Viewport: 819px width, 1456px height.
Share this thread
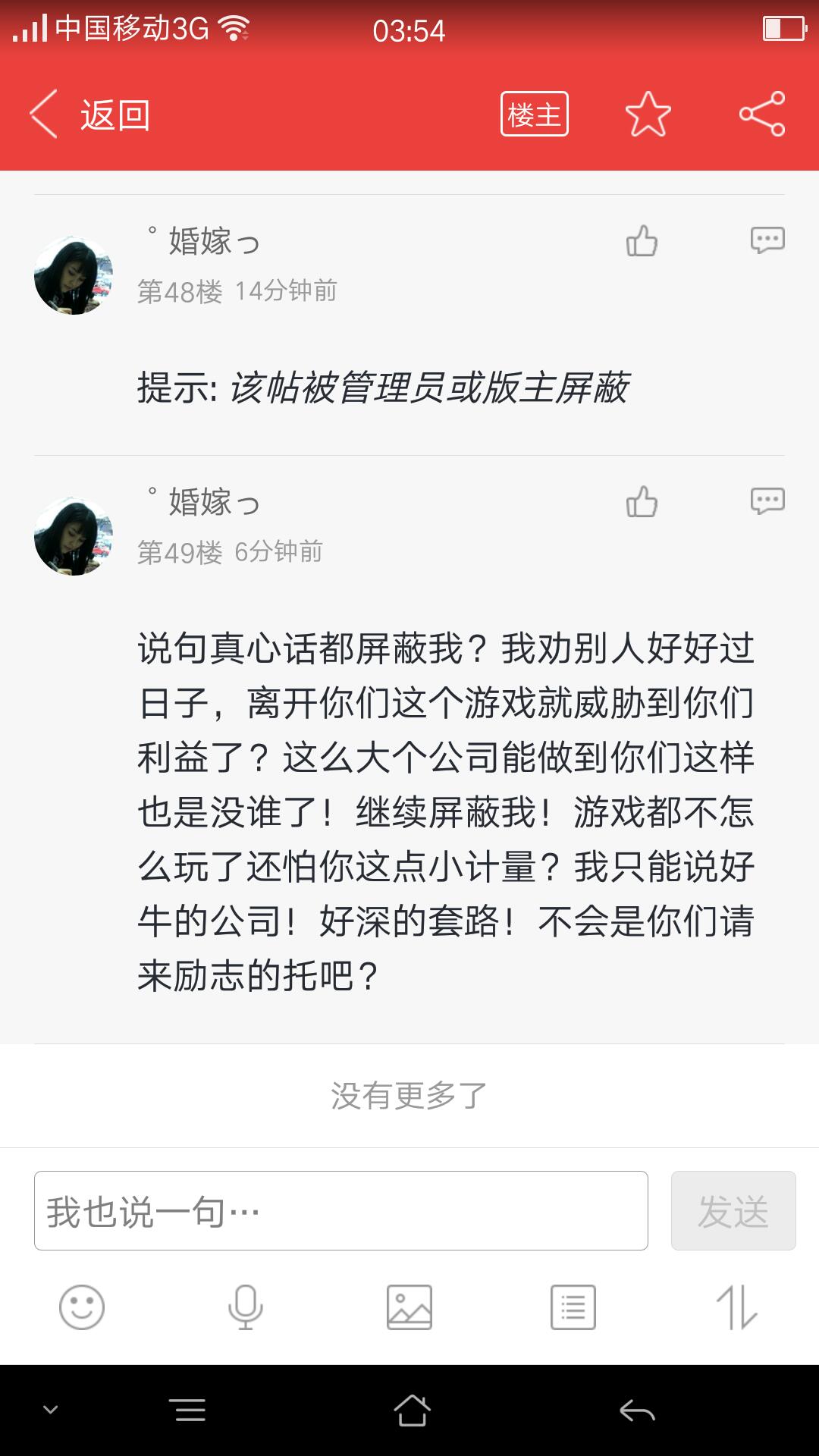tap(762, 115)
